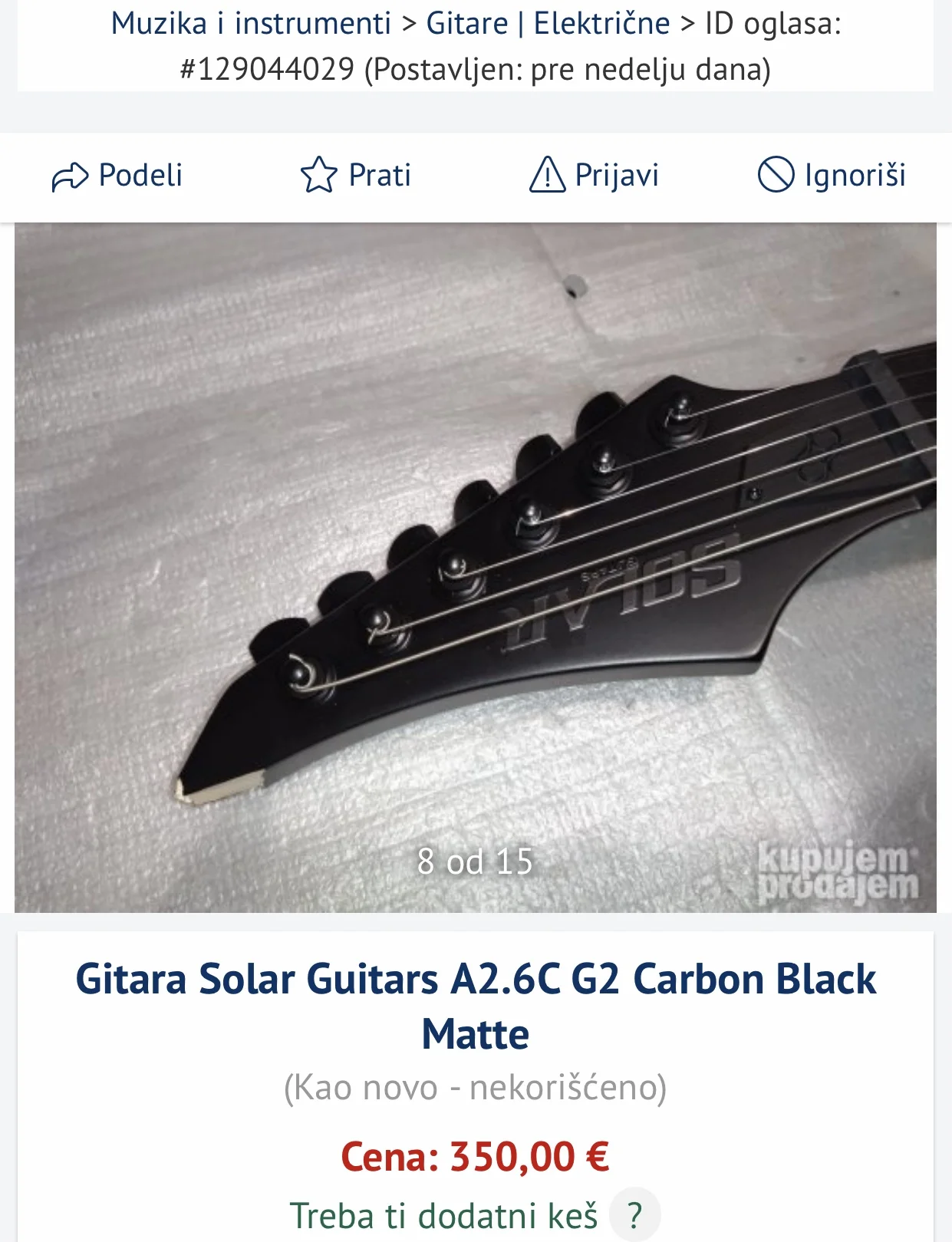Viewport: 952px width, 1242px height.
Task: Share this listing via Podeli
Action: pos(117,176)
